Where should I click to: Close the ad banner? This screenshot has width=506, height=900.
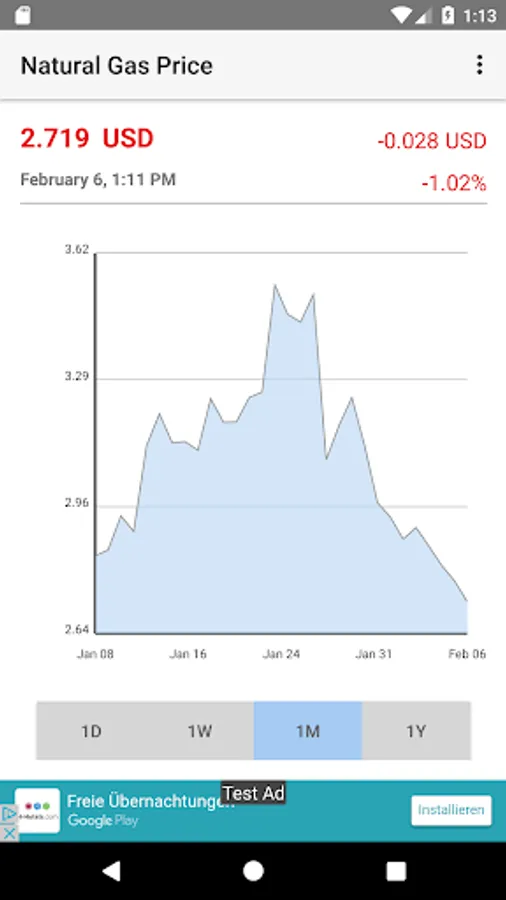(9, 833)
